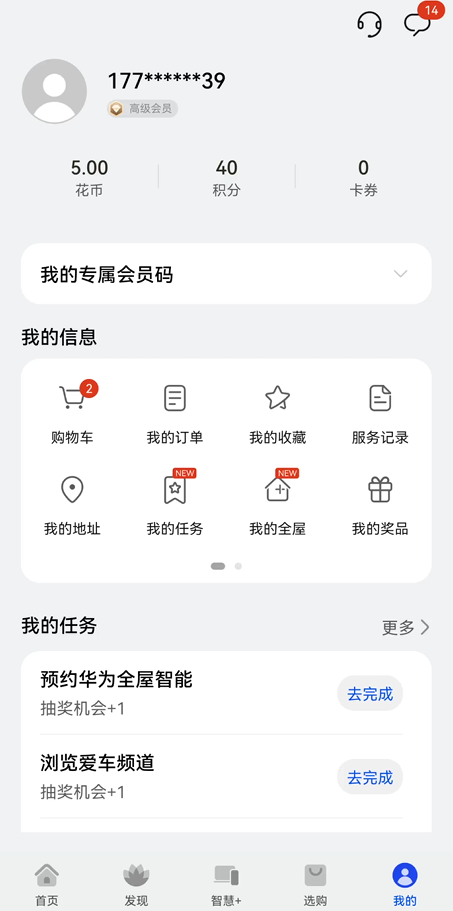Switch to the 首页 tab

(46, 884)
